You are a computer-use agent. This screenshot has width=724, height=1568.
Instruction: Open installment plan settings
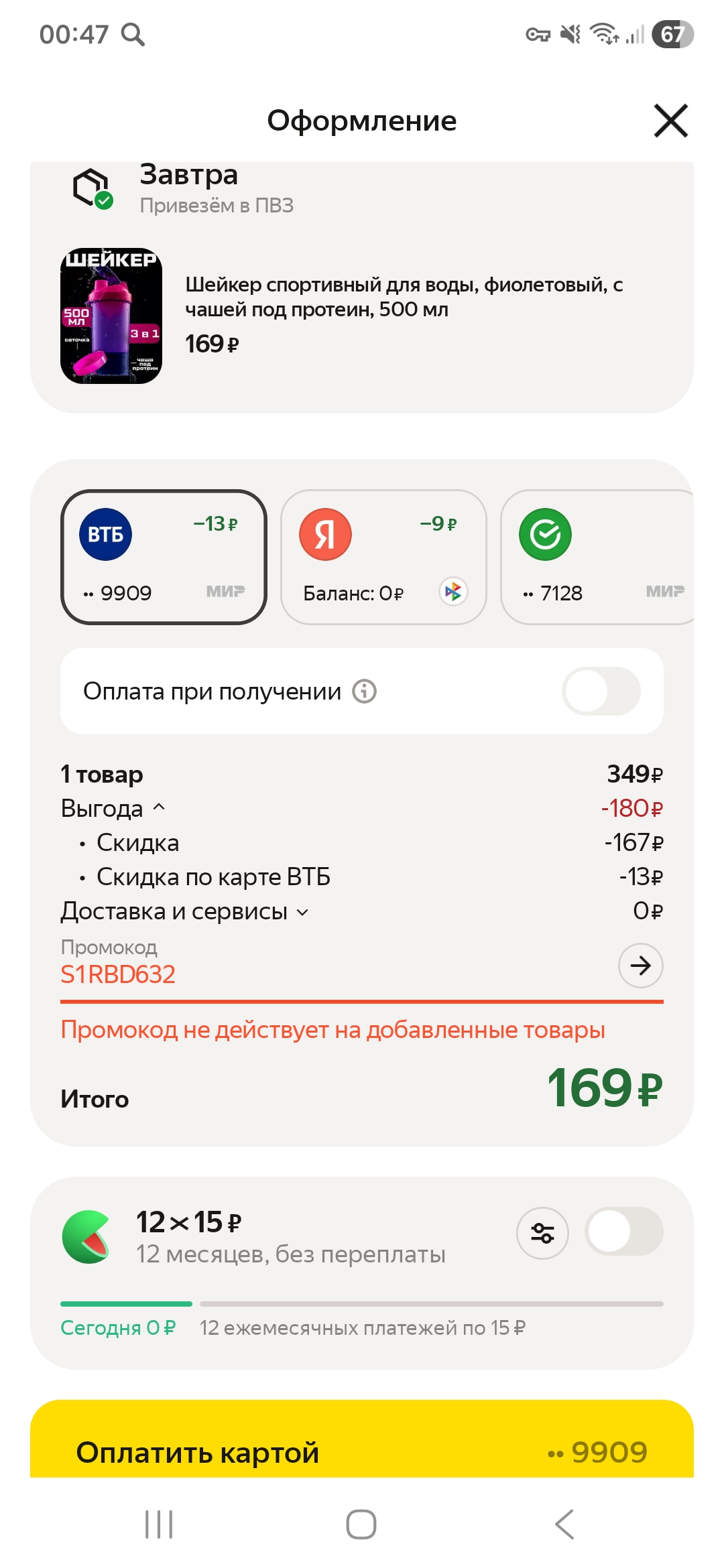(542, 1233)
